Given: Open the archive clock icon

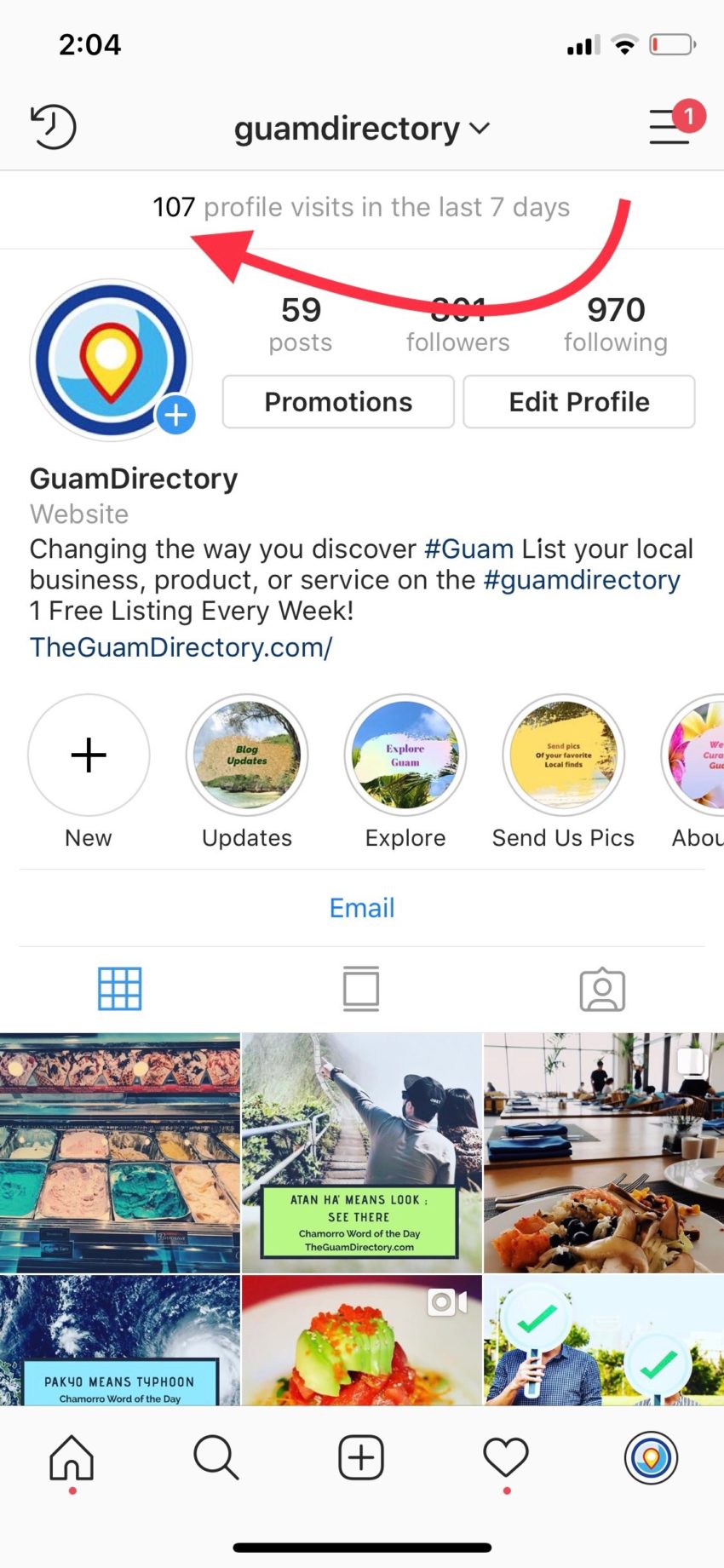Looking at the screenshot, I should point(54,127).
